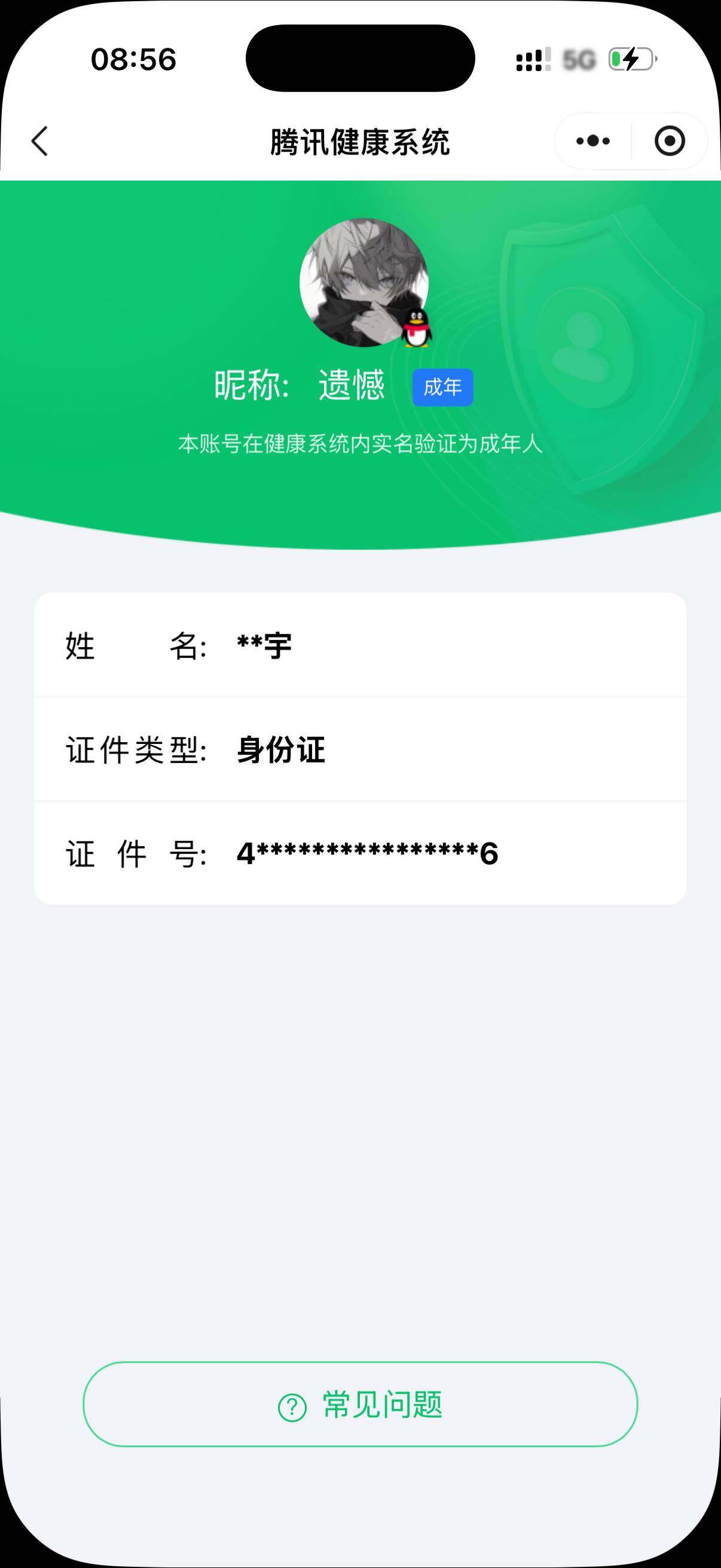Tap the 5G network indicator

(x=577, y=59)
